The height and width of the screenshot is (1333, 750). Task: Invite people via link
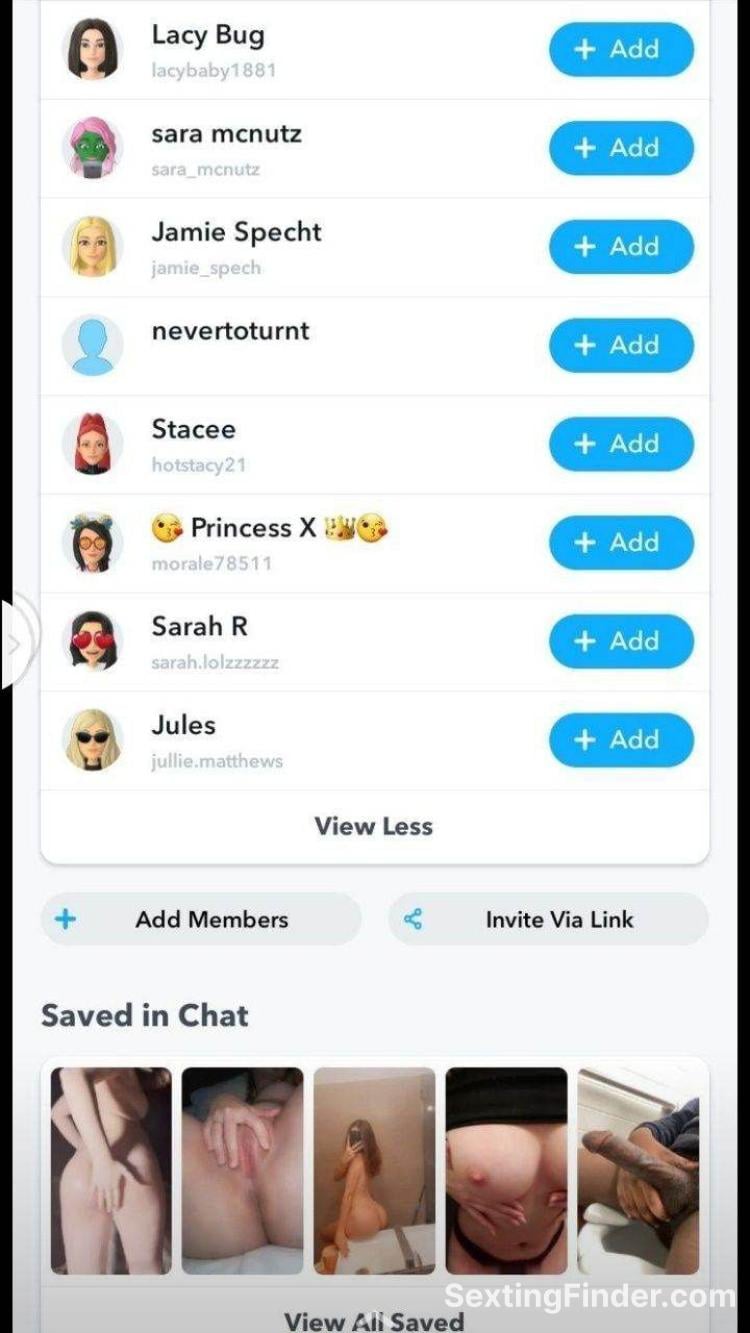(548, 919)
